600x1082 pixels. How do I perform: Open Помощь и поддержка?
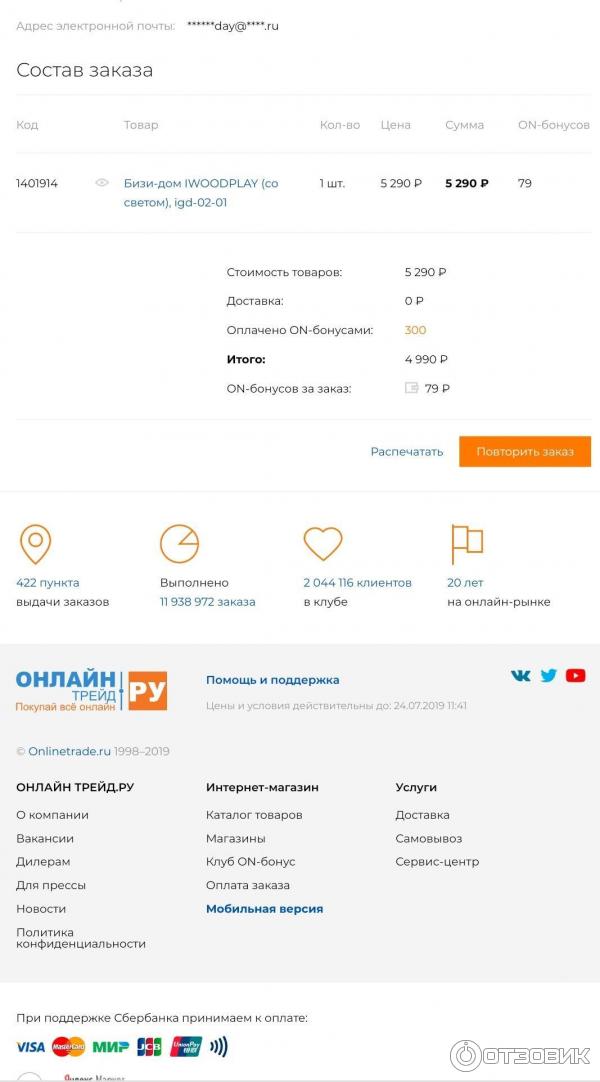point(272,680)
